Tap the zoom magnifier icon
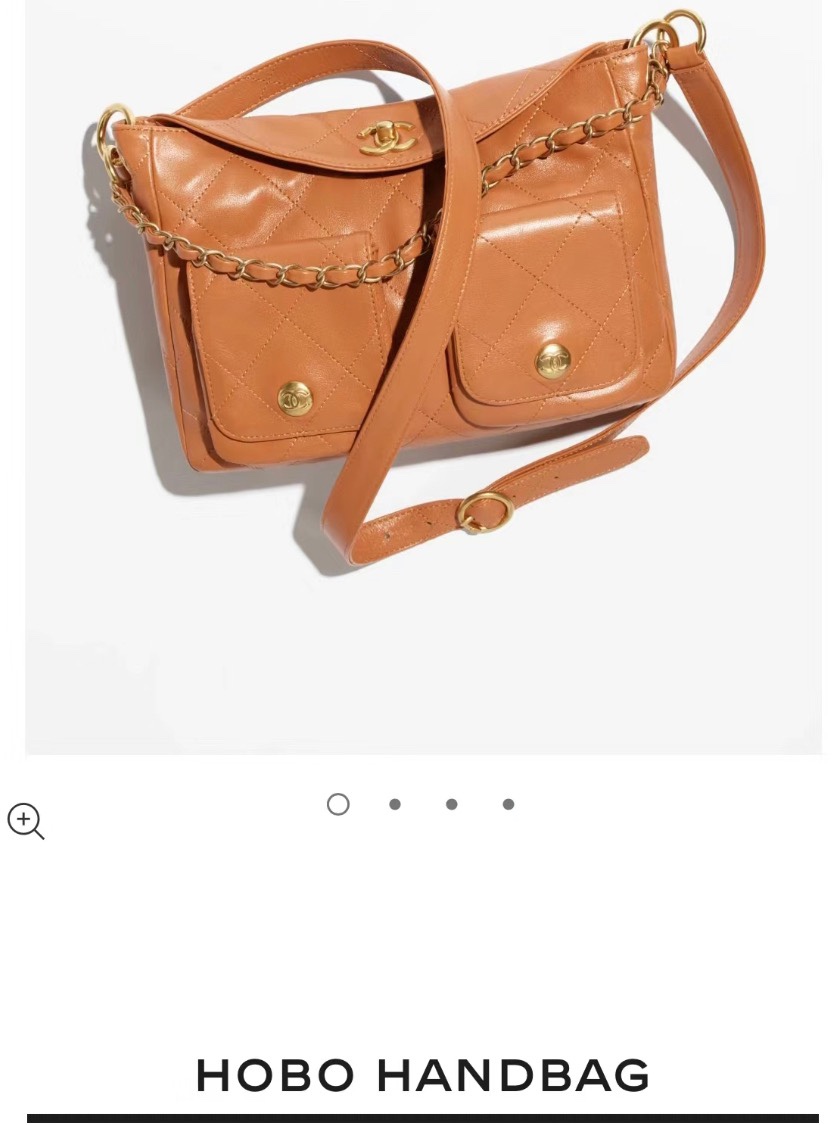 [25, 821]
